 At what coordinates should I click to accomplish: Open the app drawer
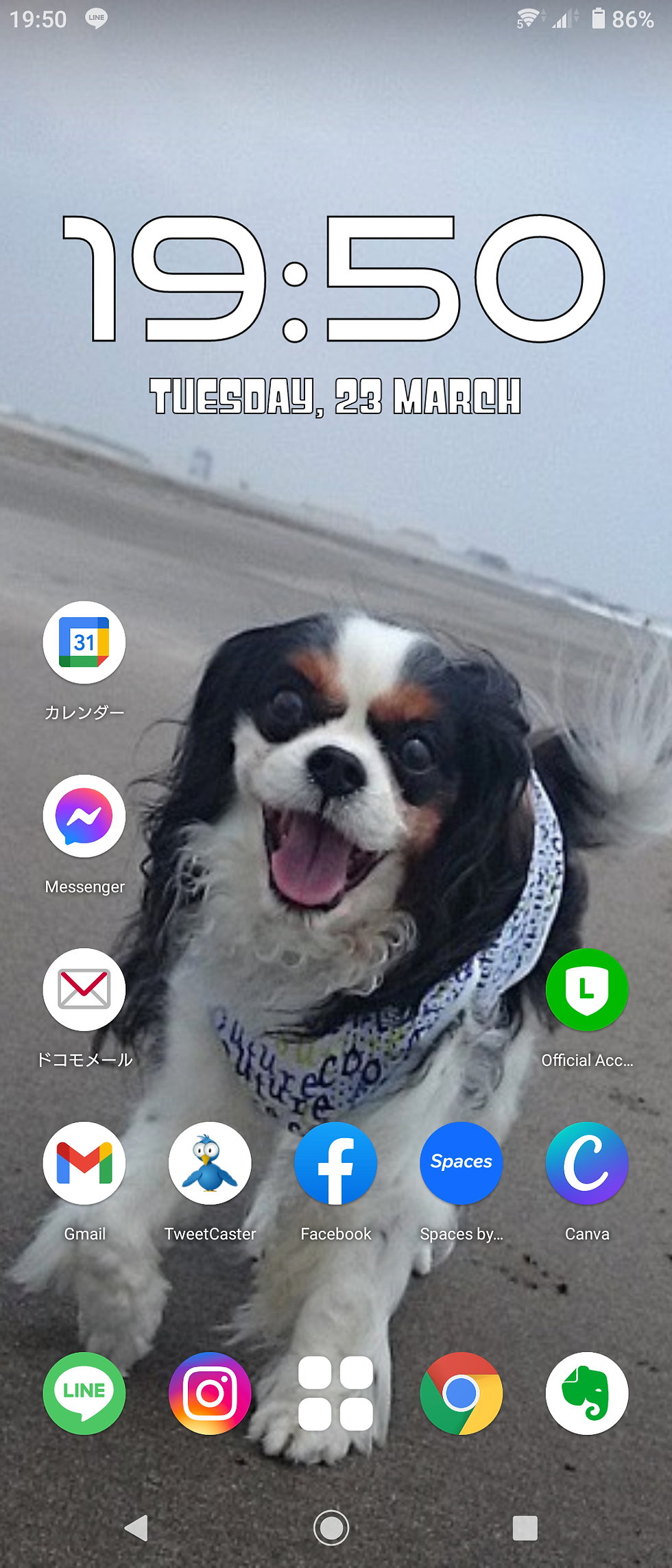[x=335, y=1393]
